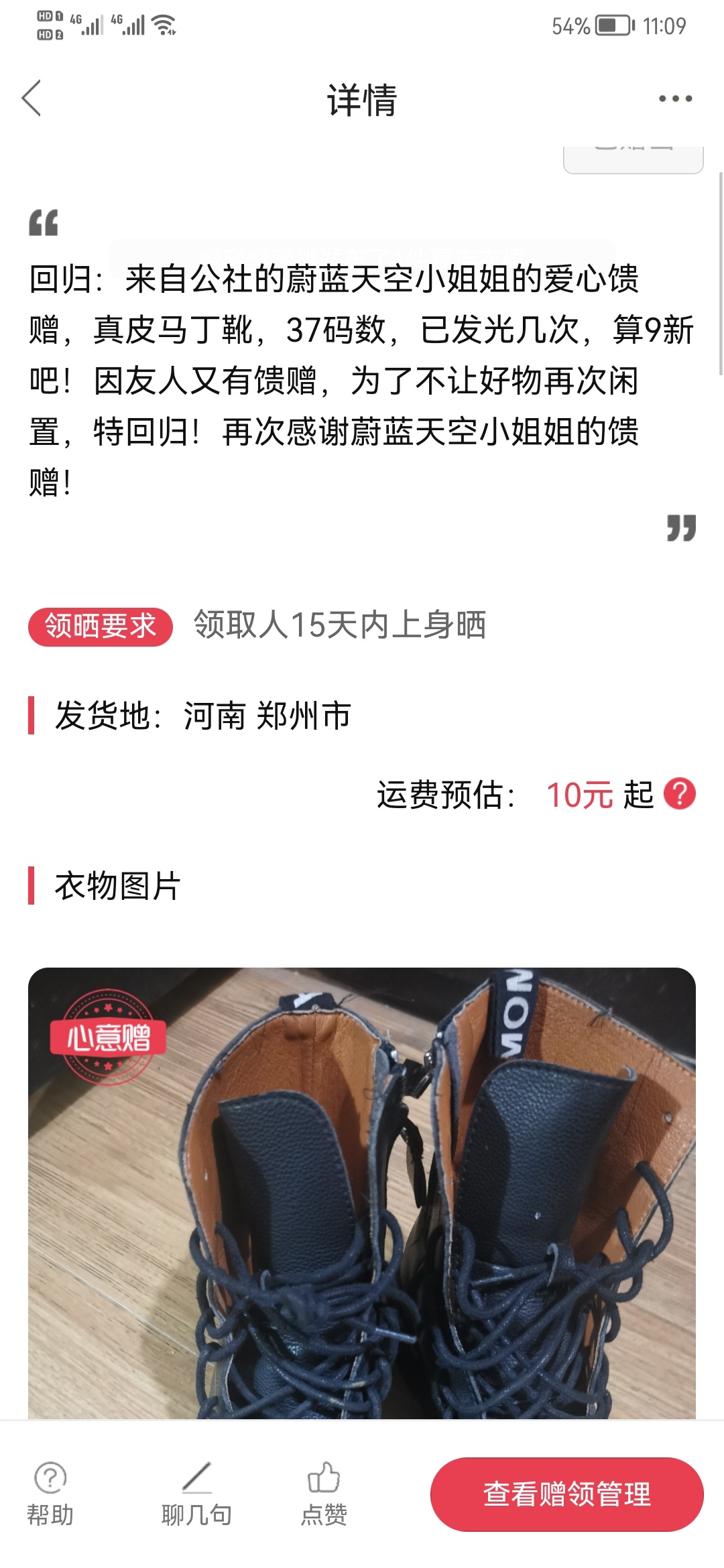
Task: Open the boots photo marked 心意赠
Action: 362,1193
